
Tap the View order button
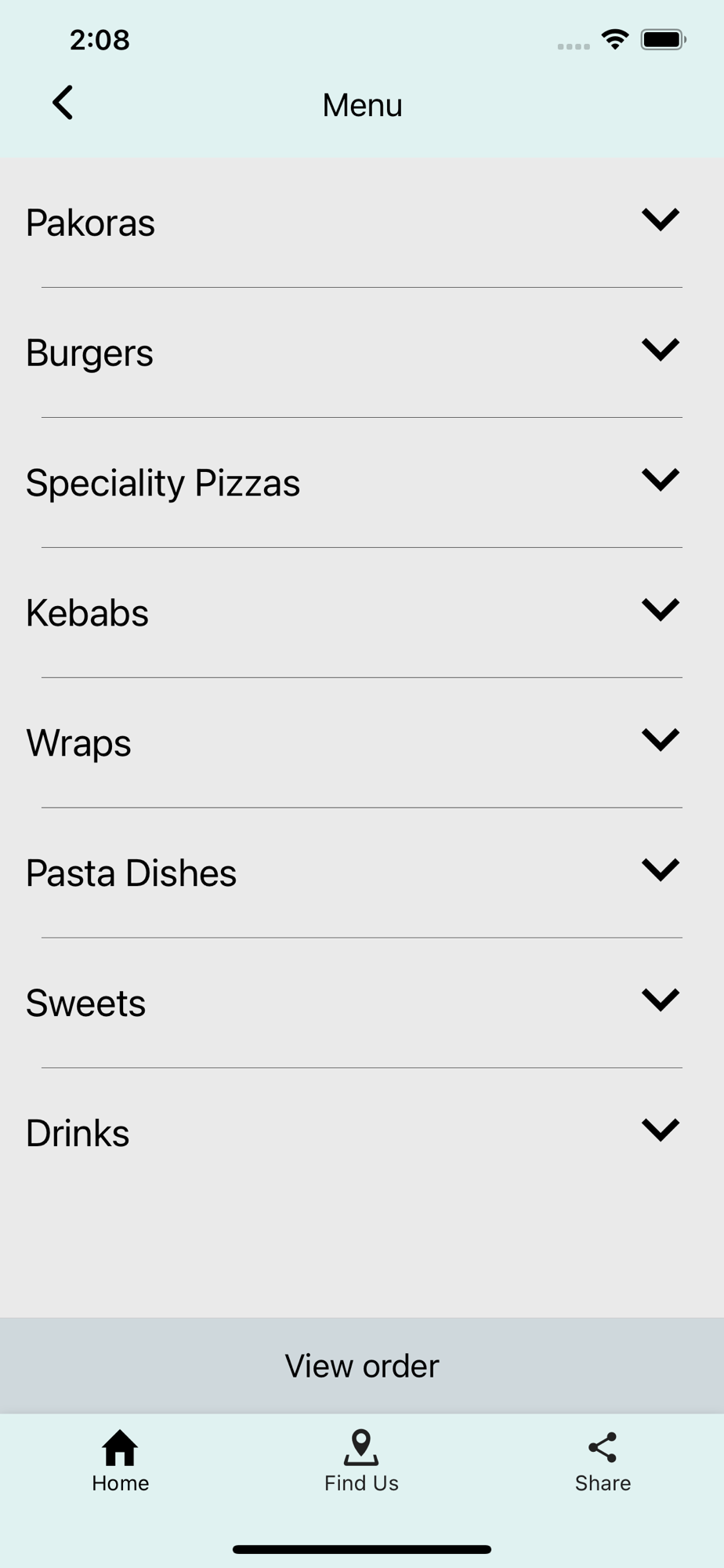pos(362,1366)
